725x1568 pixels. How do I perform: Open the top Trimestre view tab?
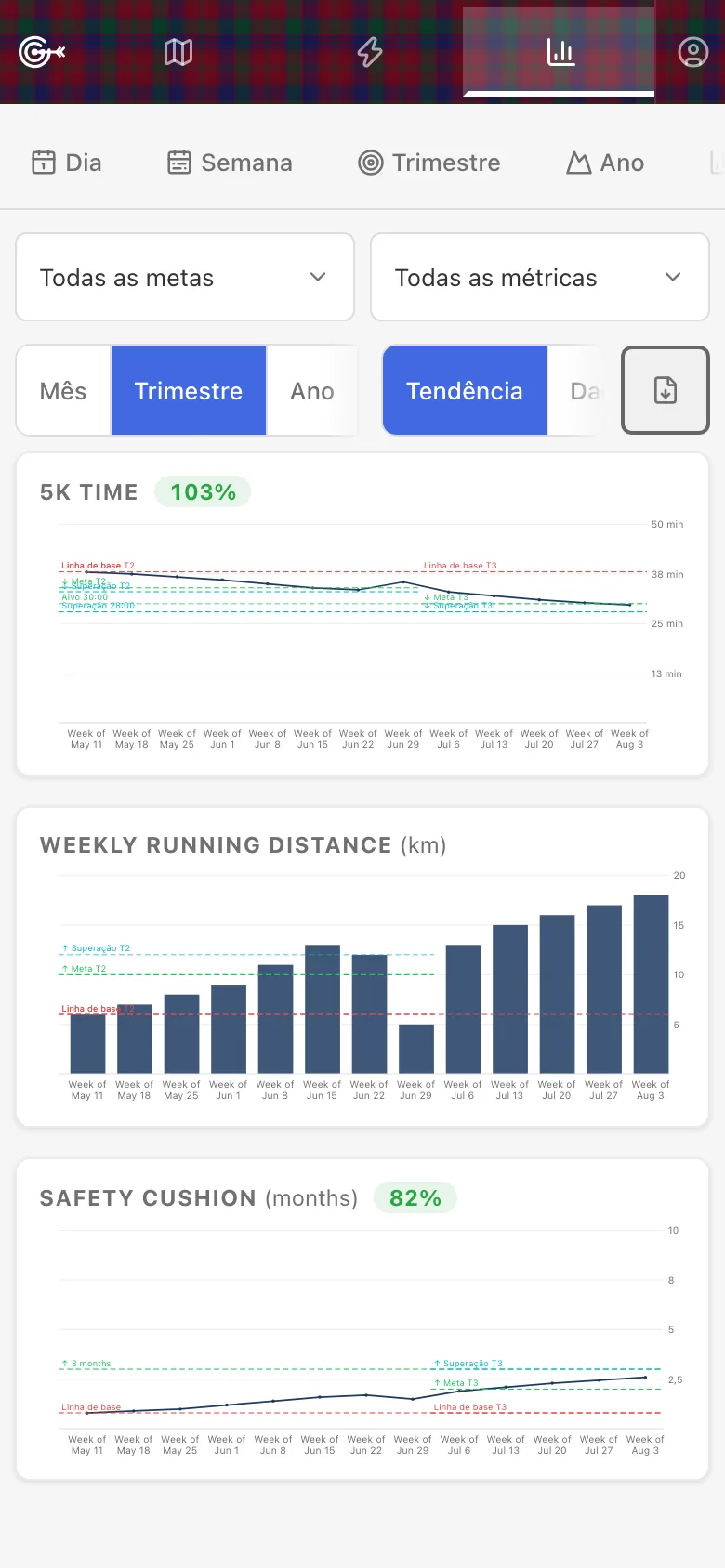click(x=429, y=163)
